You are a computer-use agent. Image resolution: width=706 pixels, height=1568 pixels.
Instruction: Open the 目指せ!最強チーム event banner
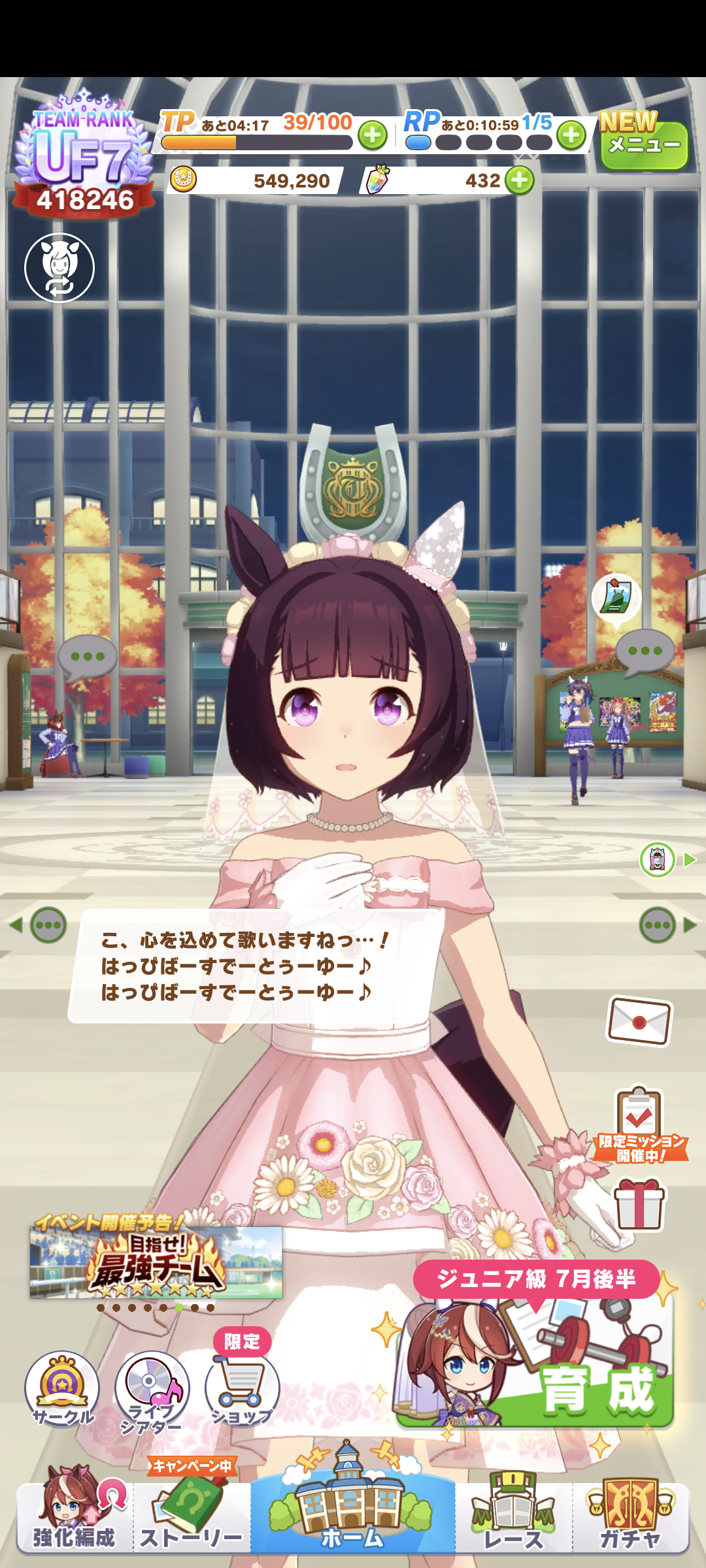coord(156,1261)
